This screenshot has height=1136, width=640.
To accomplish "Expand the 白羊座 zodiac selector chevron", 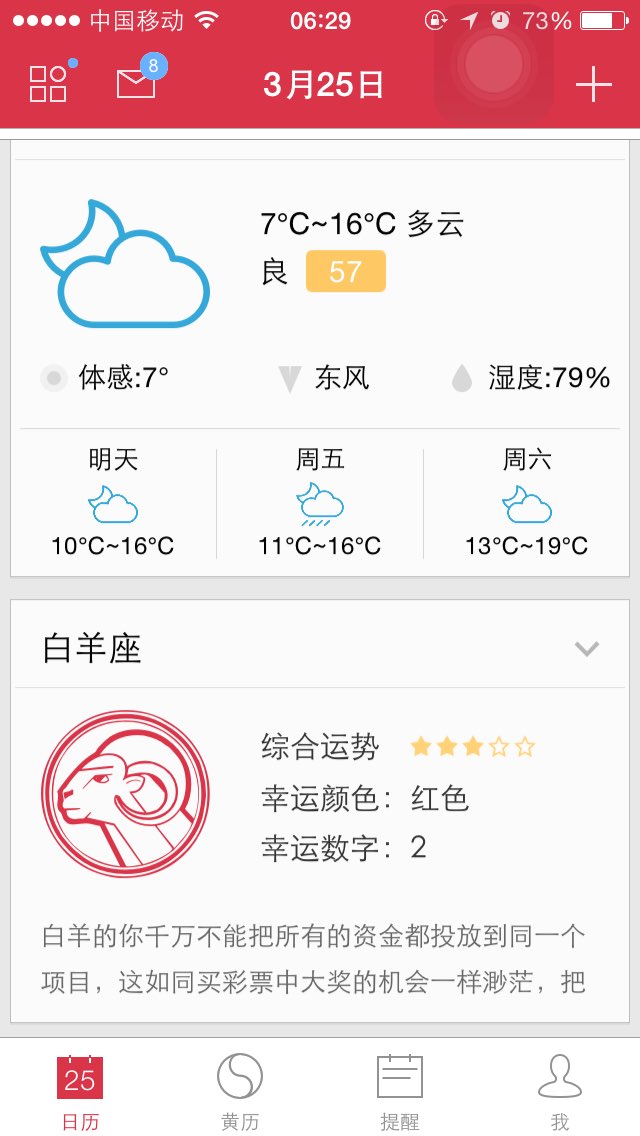I will point(587,649).
